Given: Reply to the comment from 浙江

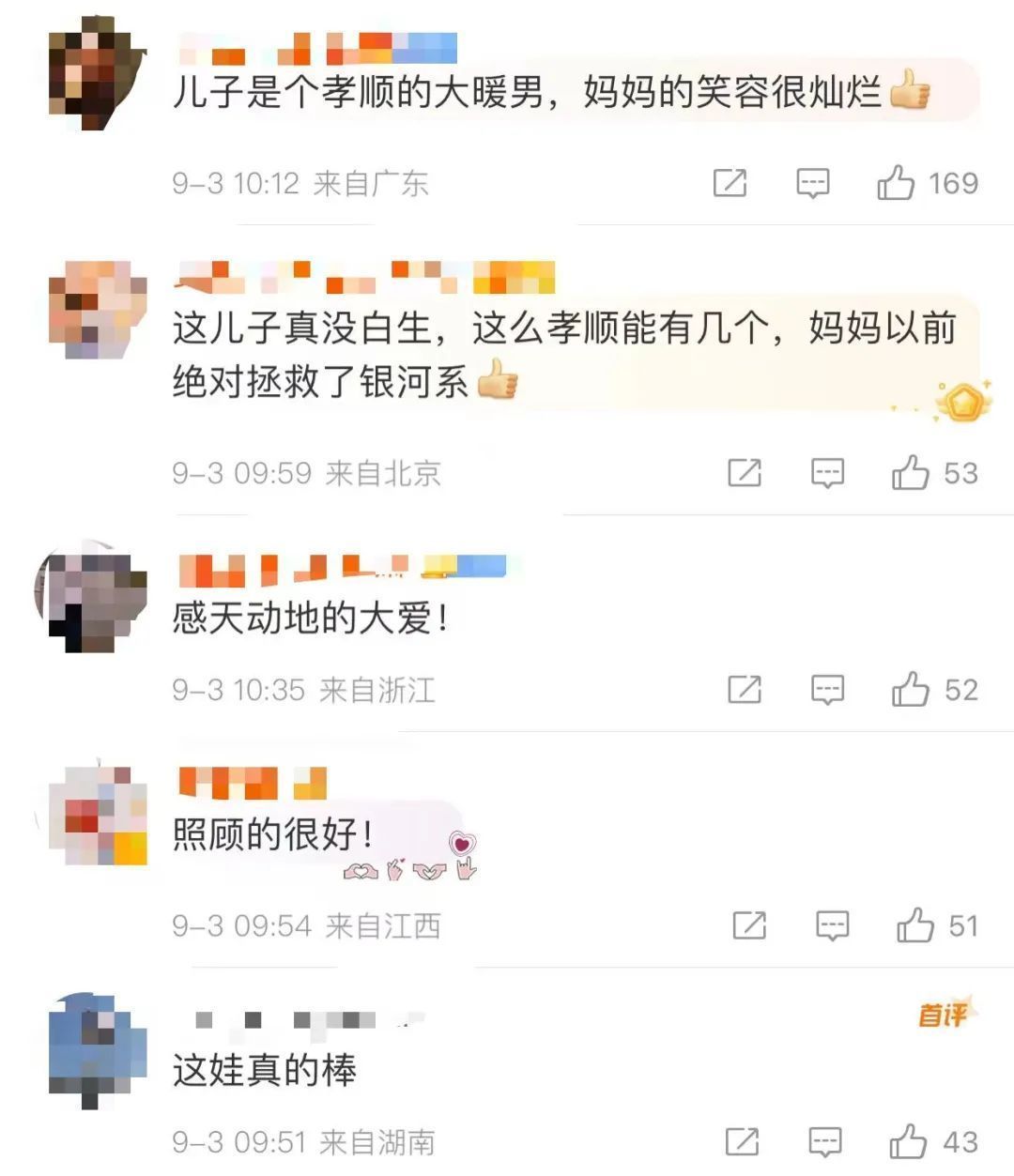Looking at the screenshot, I should tap(827, 691).
